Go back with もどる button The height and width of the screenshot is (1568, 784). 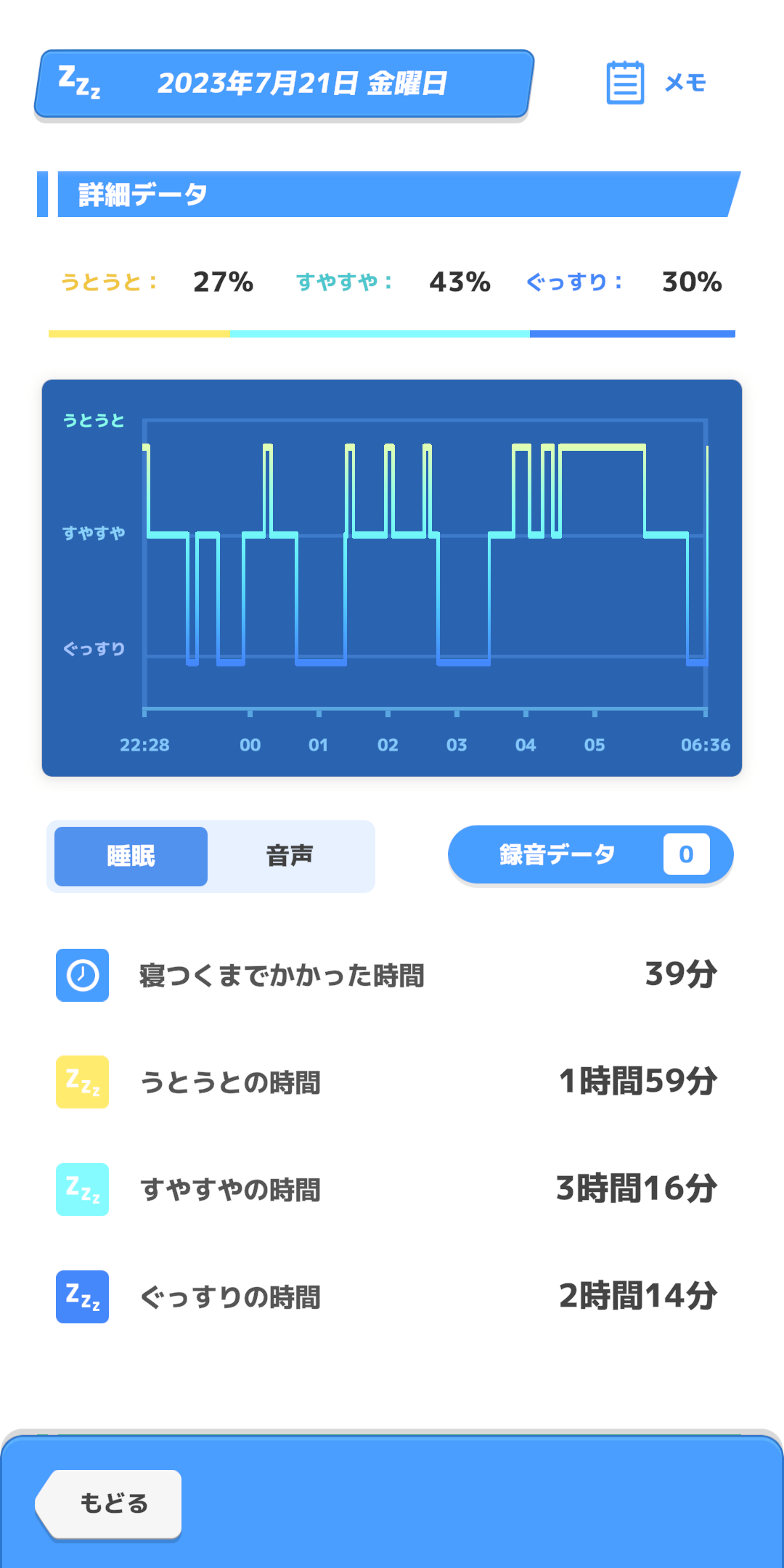click(111, 1503)
